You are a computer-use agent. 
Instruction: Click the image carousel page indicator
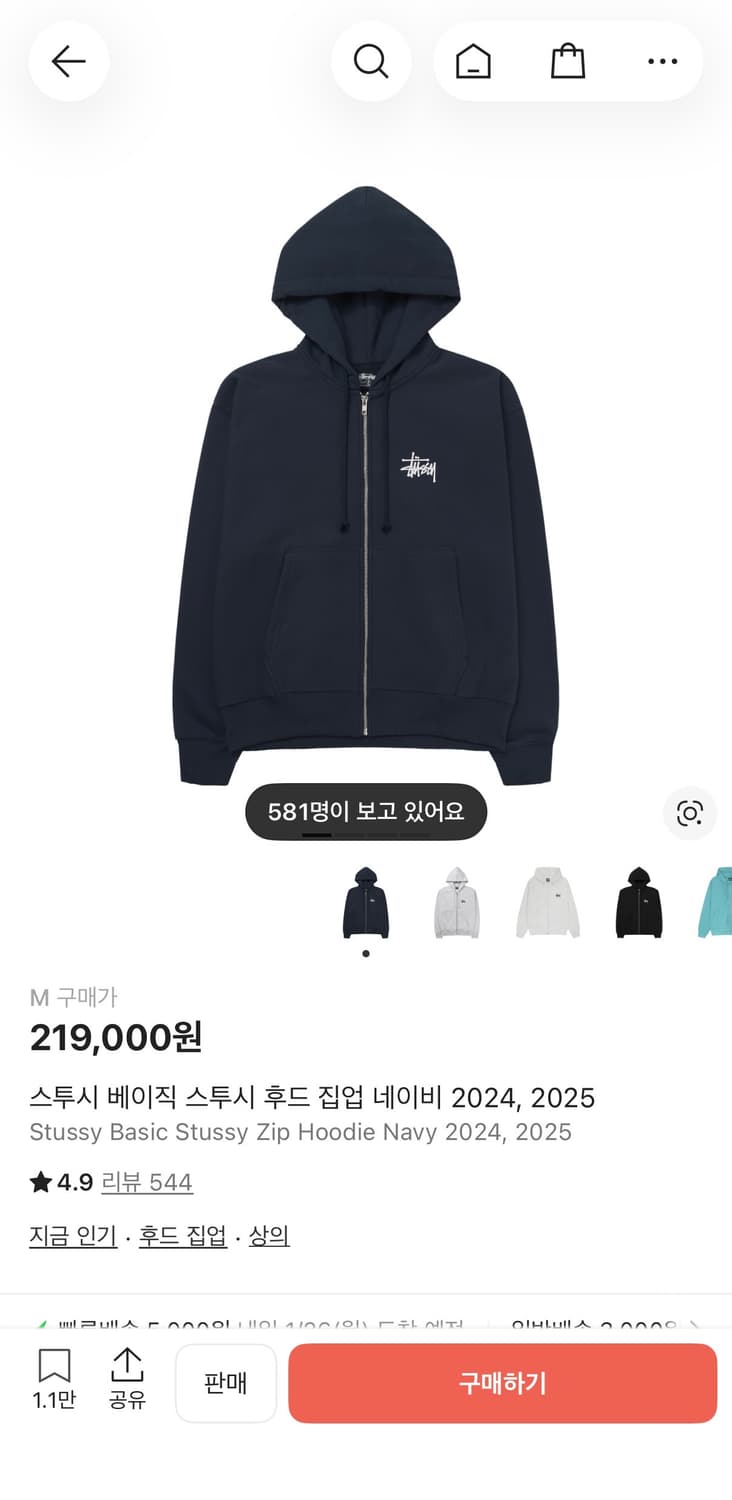366,954
